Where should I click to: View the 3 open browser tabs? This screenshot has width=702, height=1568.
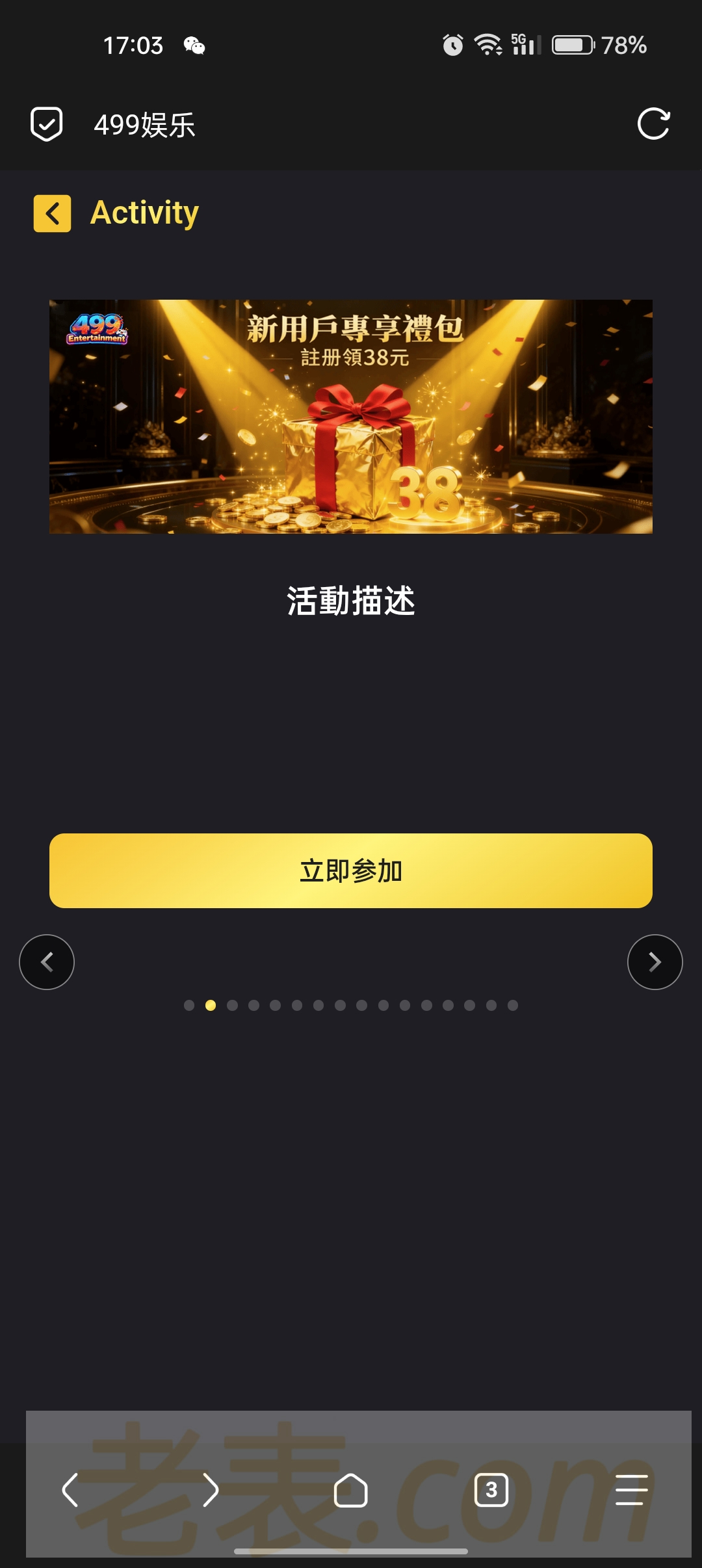click(x=491, y=1490)
